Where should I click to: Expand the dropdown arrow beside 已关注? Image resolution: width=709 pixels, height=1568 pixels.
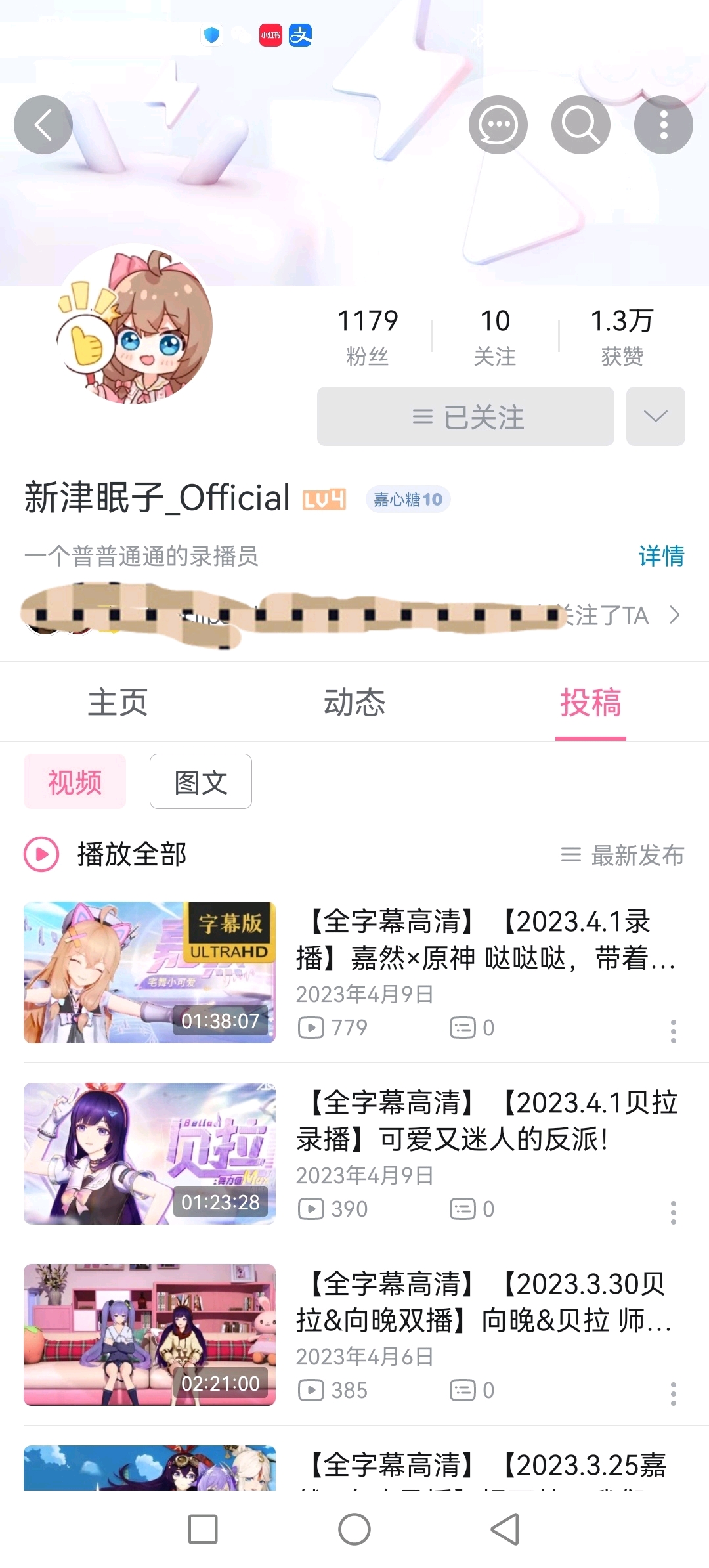tap(655, 416)
